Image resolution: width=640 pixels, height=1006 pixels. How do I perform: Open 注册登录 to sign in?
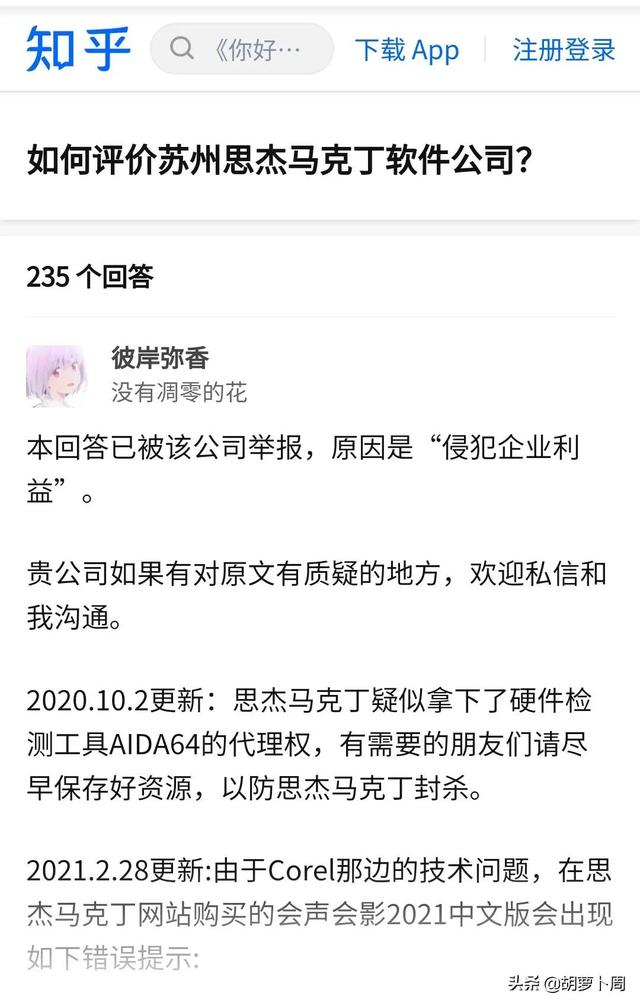[x=564, y=50]
